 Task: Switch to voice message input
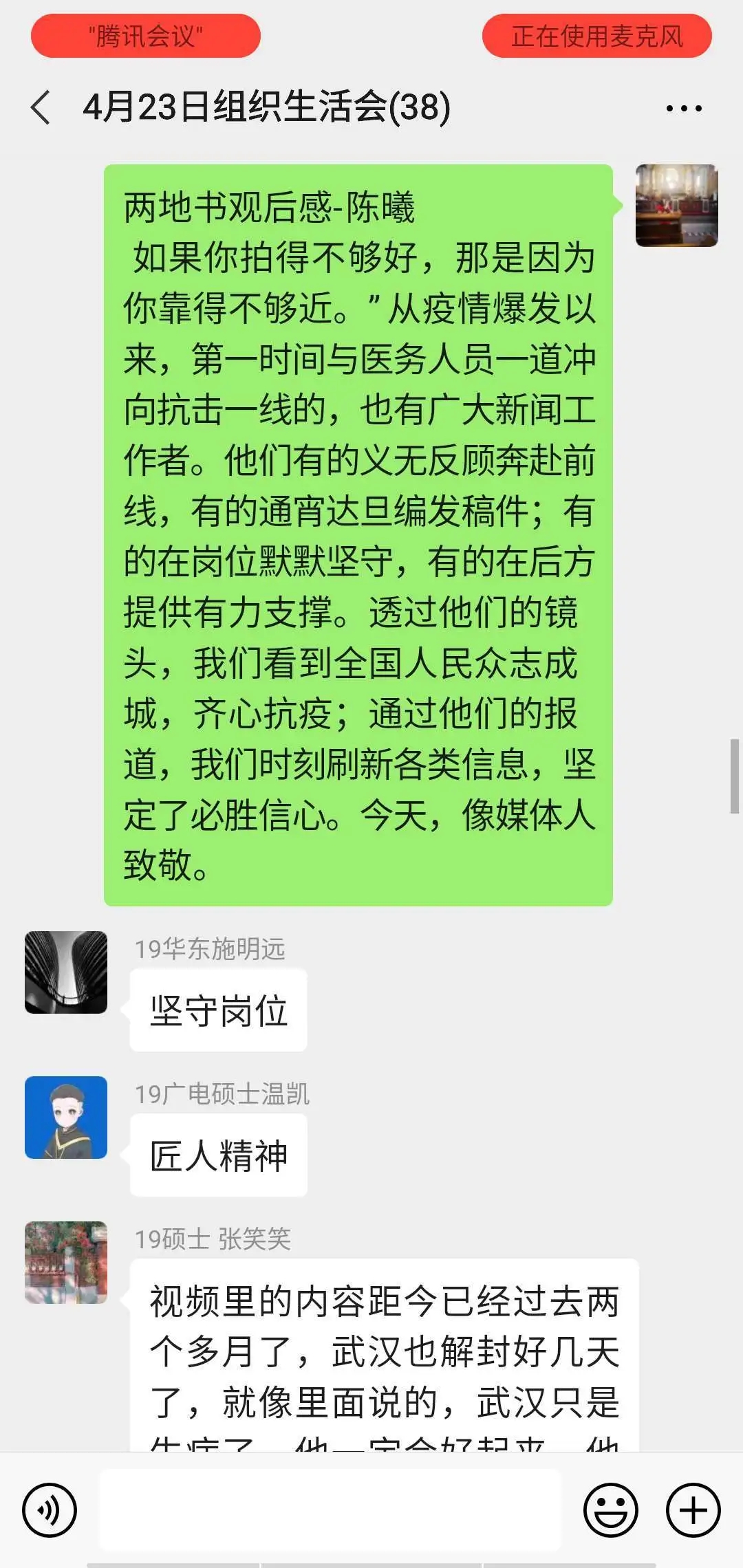(x=50, y=1511)
